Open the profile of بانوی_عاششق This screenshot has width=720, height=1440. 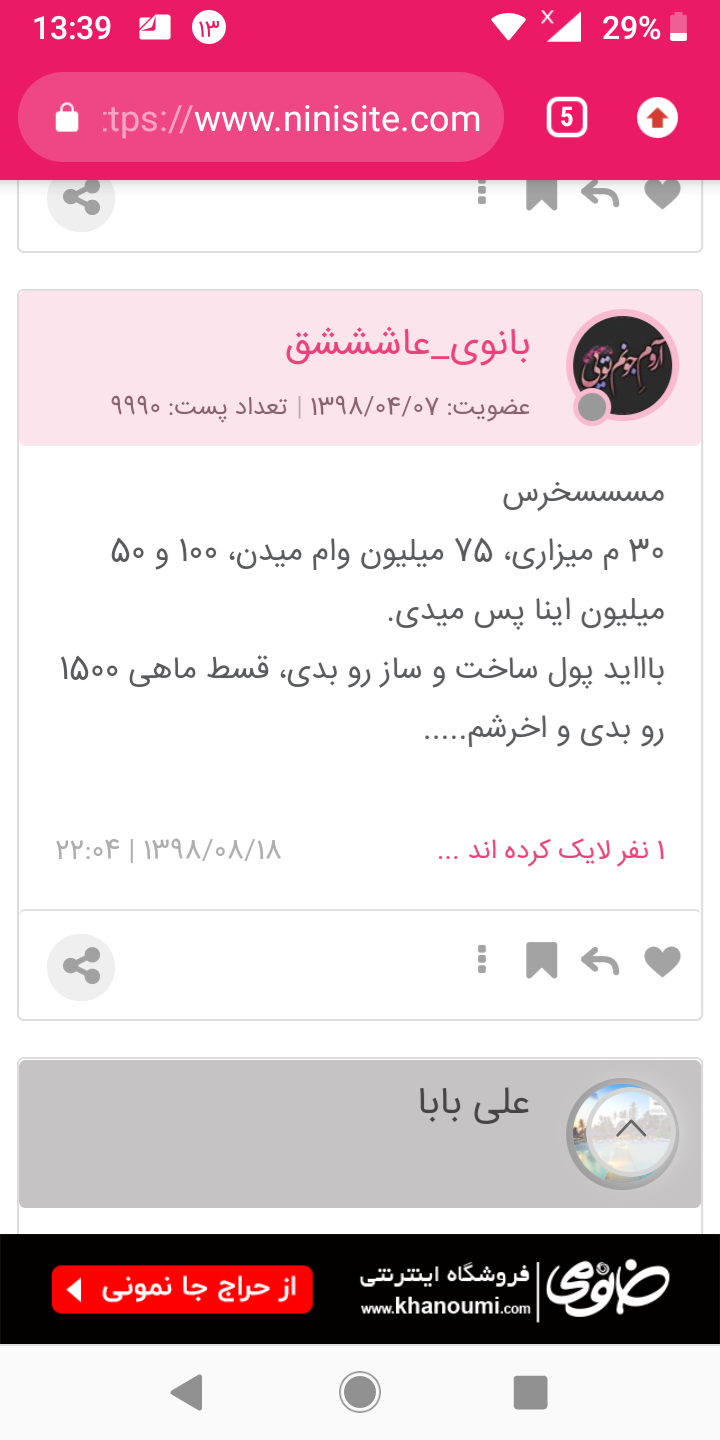[x=407, y=345]
